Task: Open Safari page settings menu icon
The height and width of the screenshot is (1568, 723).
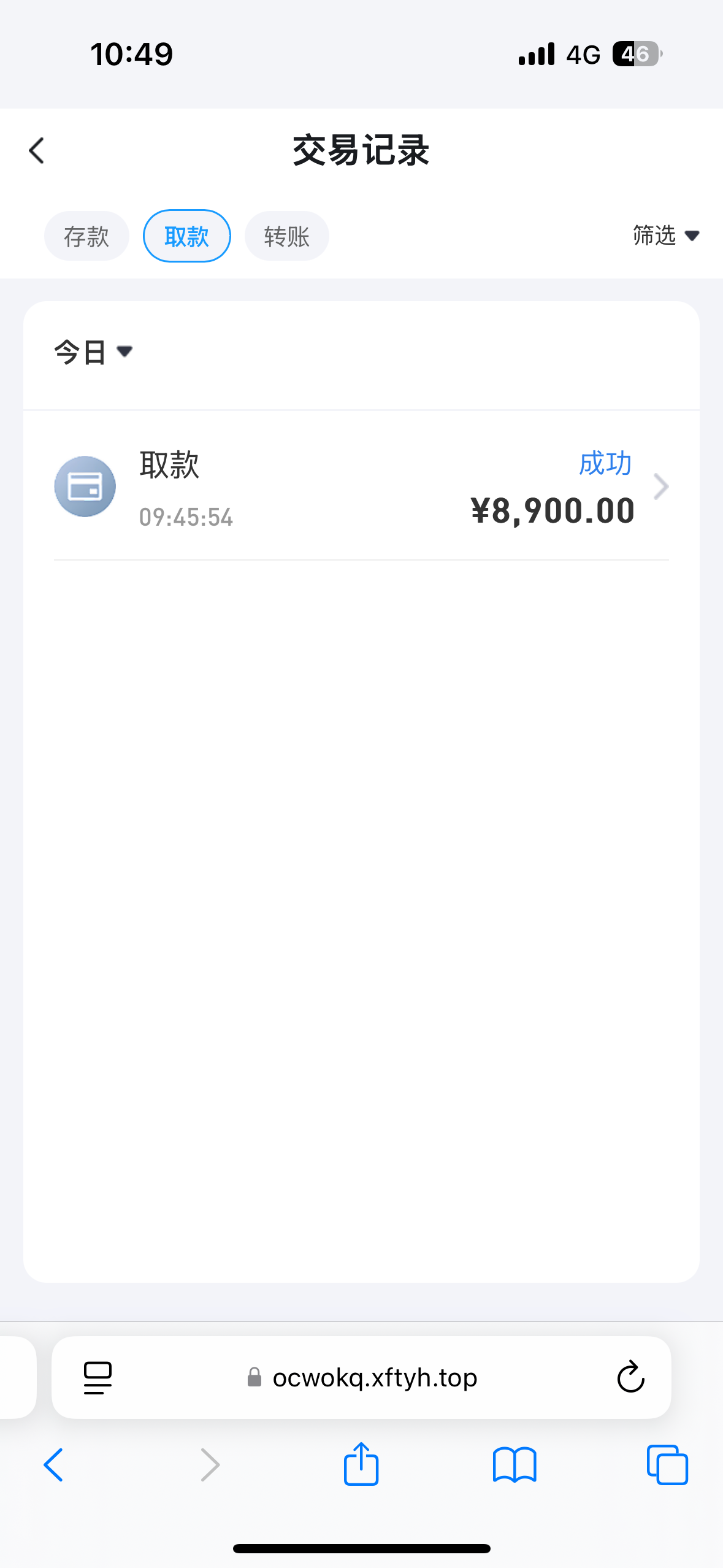Action: pyautogui.click(x=98, y=1377)
